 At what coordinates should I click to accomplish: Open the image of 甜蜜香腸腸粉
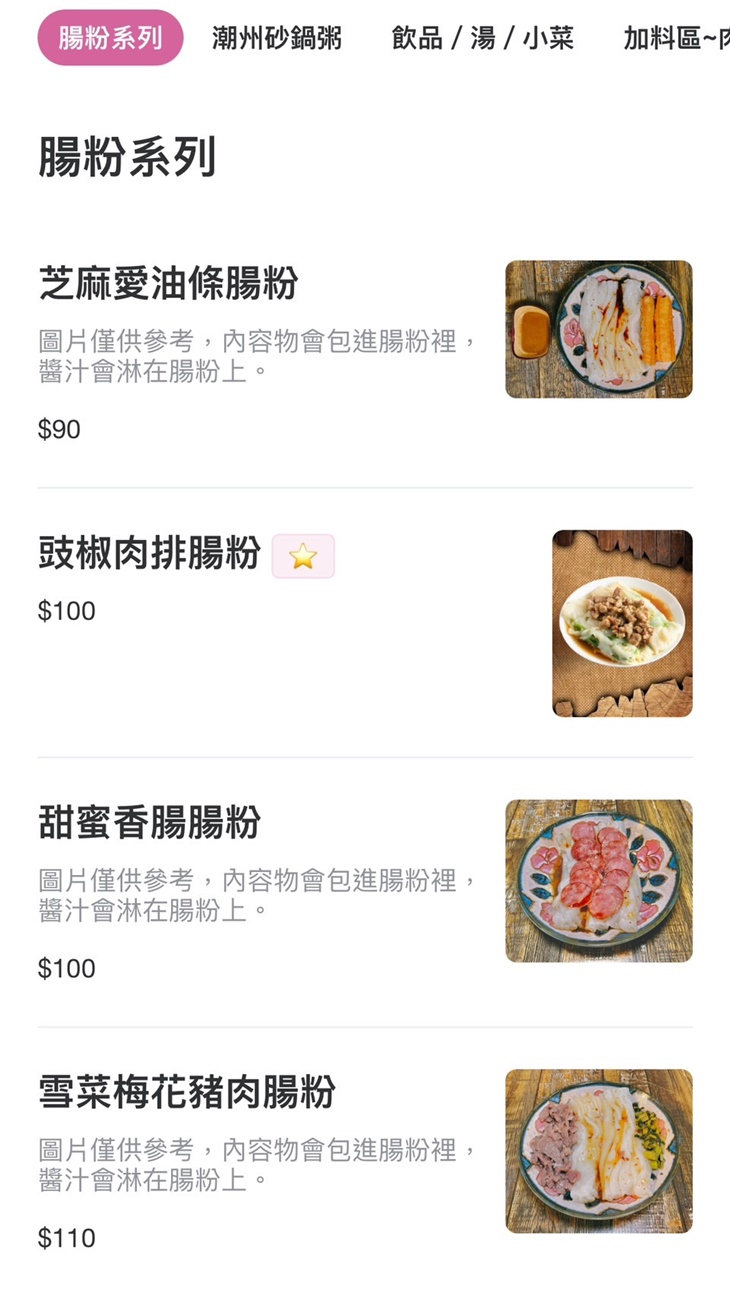click(x=597, y=882)
